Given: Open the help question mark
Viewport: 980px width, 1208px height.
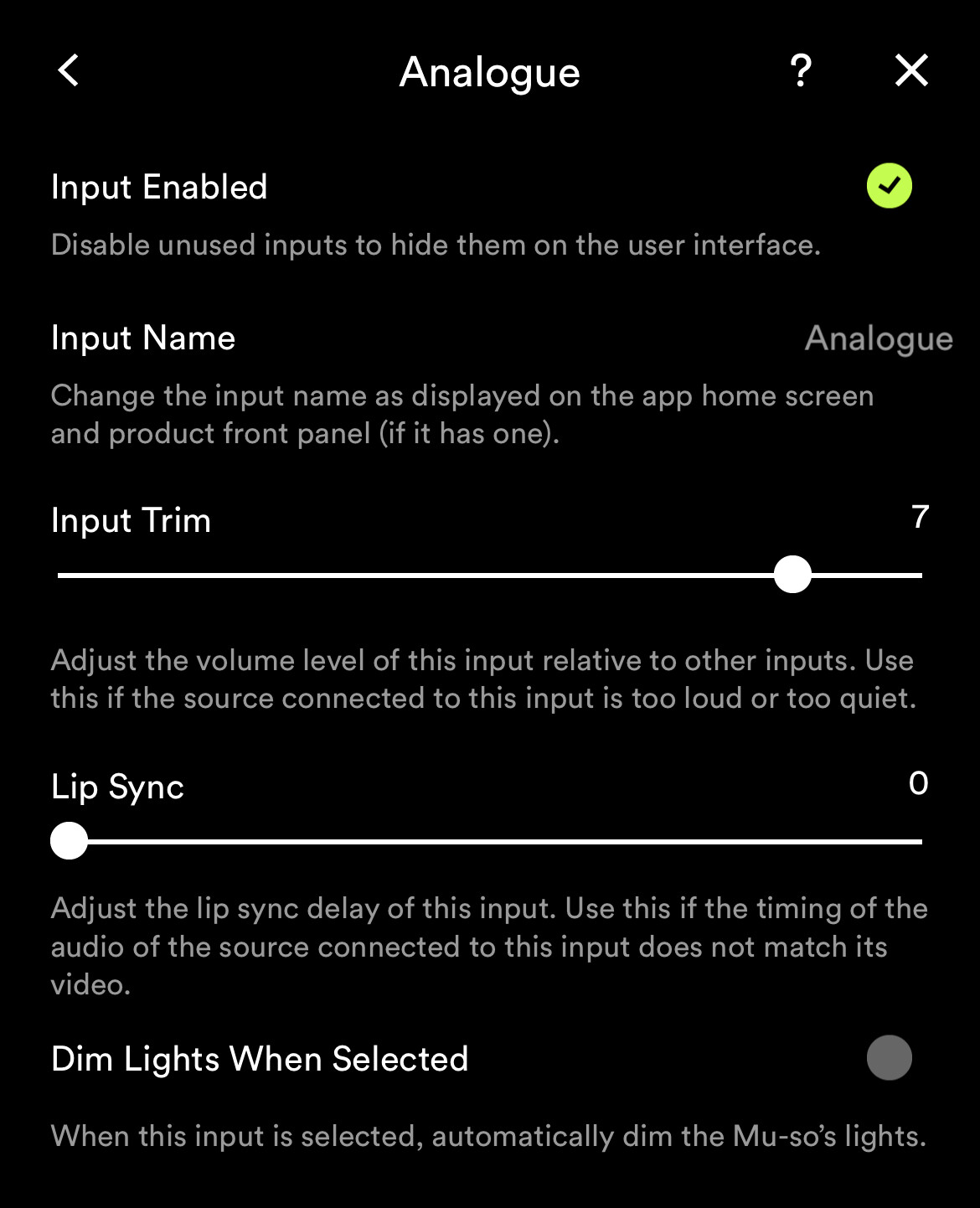Looking at the screenshot, I should click(x=801, y=70).
